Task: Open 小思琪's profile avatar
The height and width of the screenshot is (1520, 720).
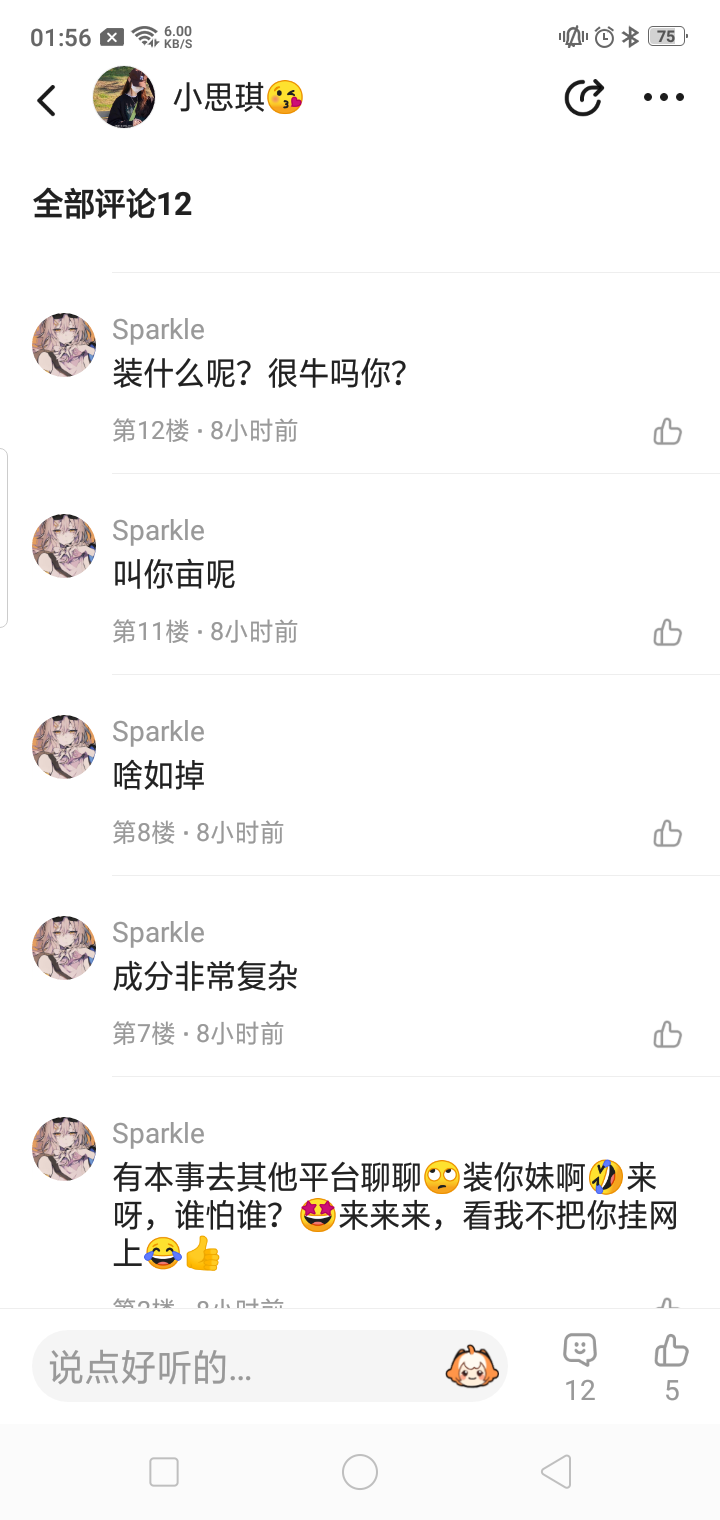Action: point(124,97)
